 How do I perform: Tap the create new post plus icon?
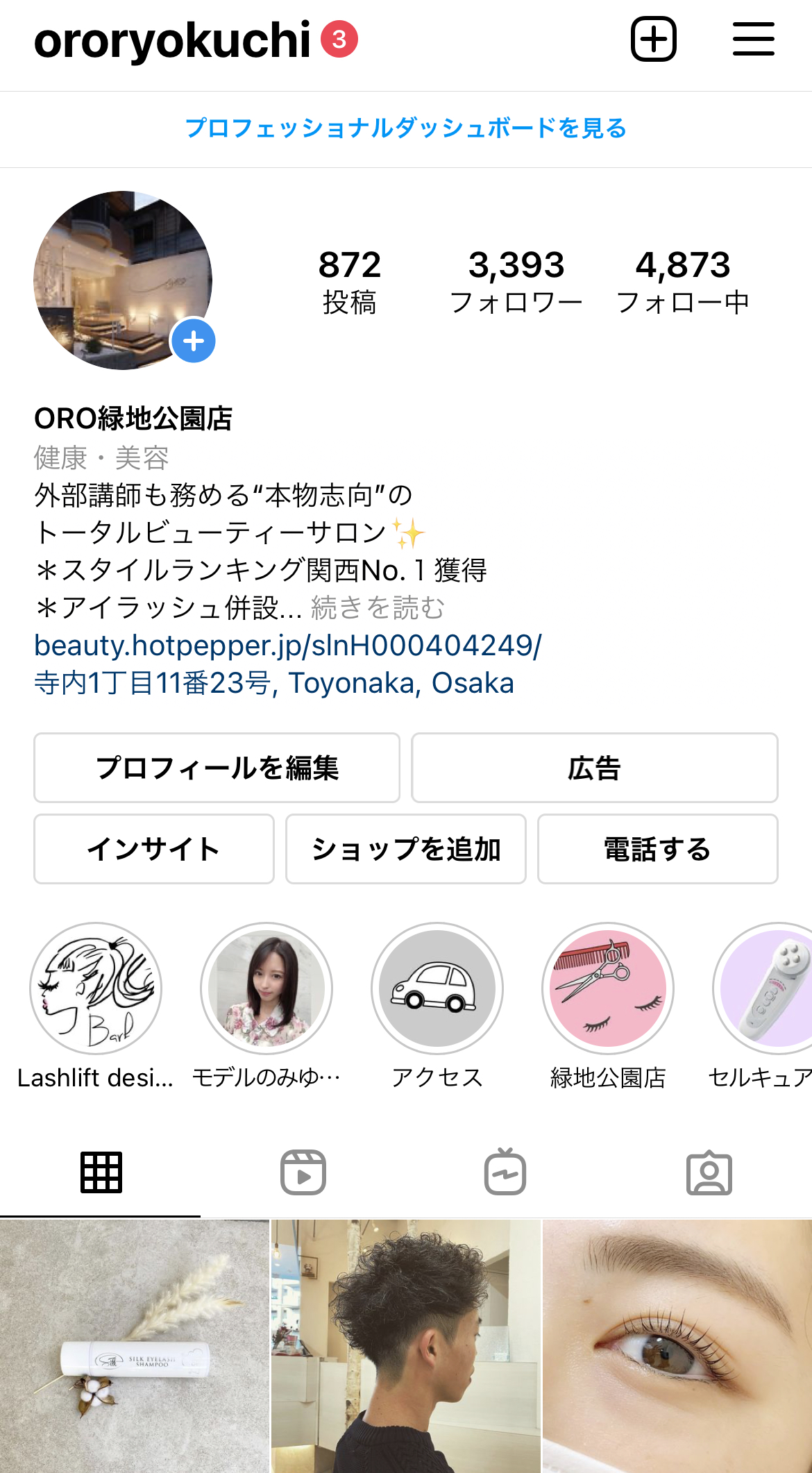coord(653,39)
